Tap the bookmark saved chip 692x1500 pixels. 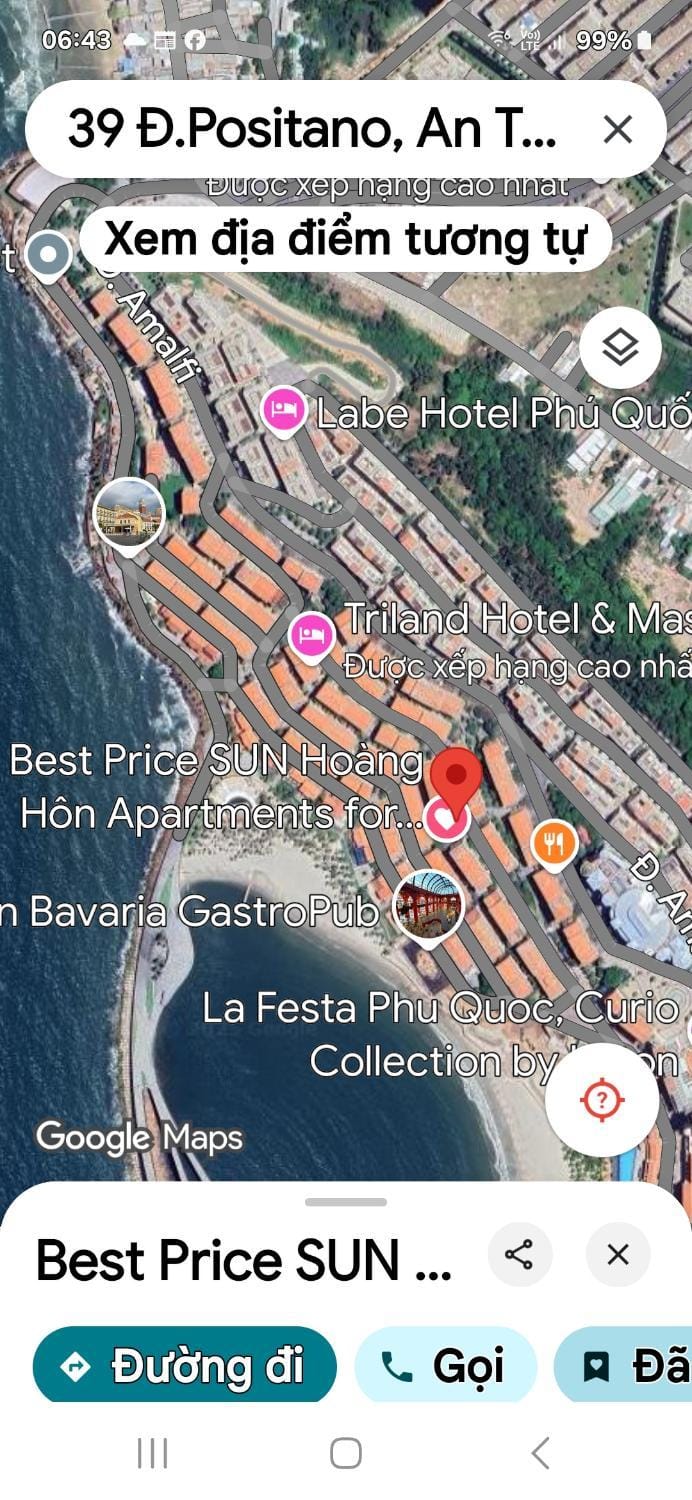pos(624,1366)
